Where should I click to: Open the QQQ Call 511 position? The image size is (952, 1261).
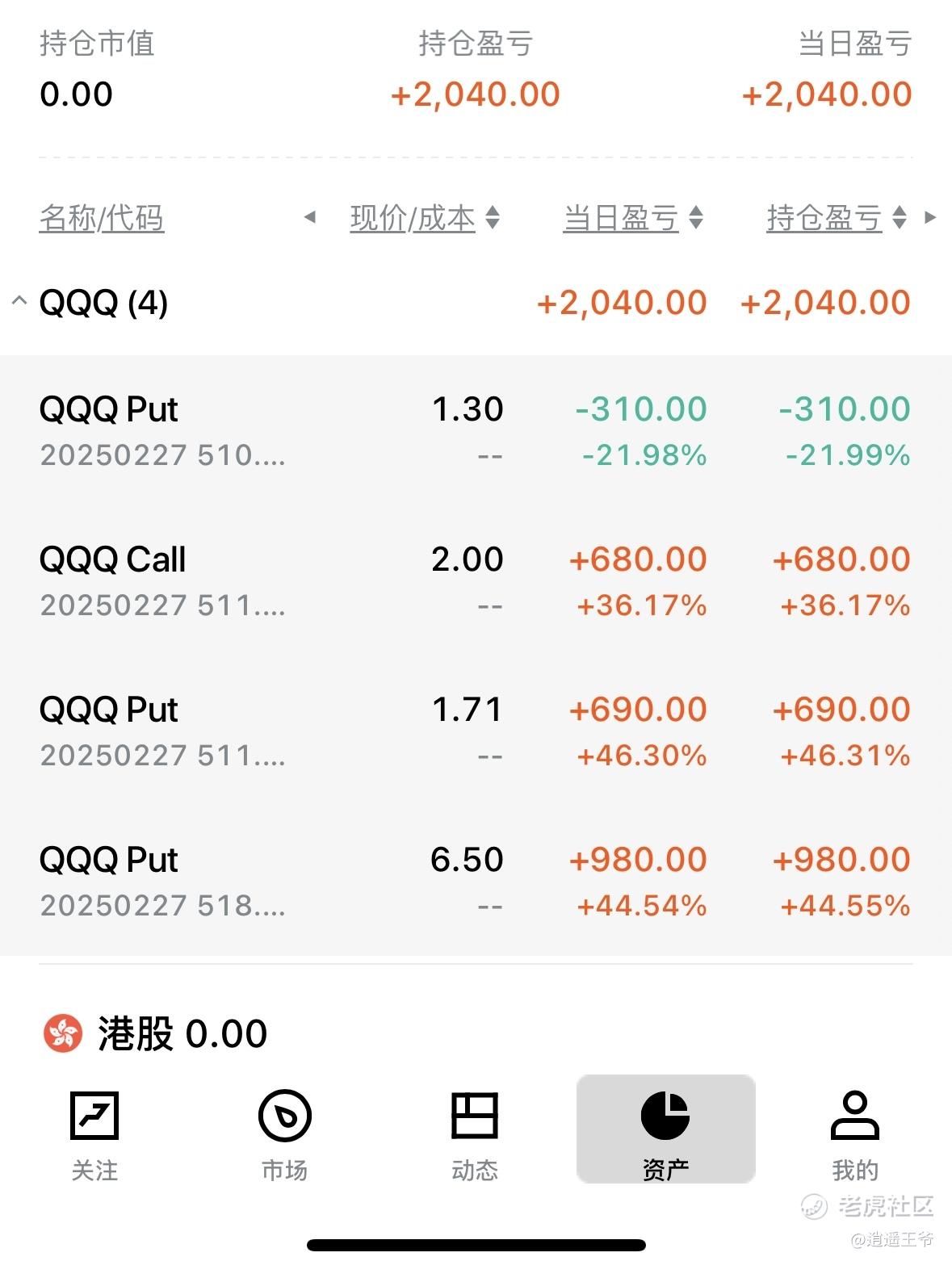click(161, 580)
